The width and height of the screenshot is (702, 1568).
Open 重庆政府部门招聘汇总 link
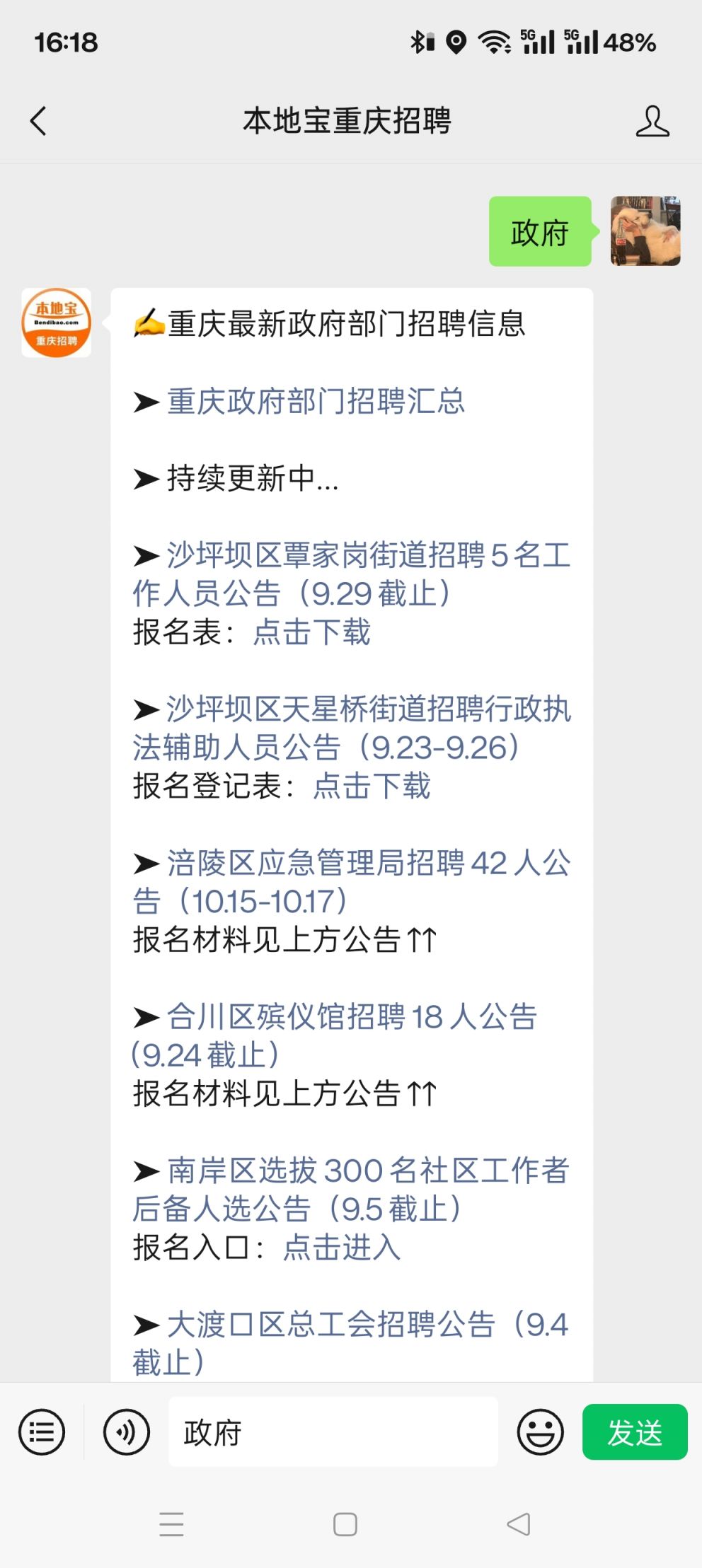tap(316, 402)
